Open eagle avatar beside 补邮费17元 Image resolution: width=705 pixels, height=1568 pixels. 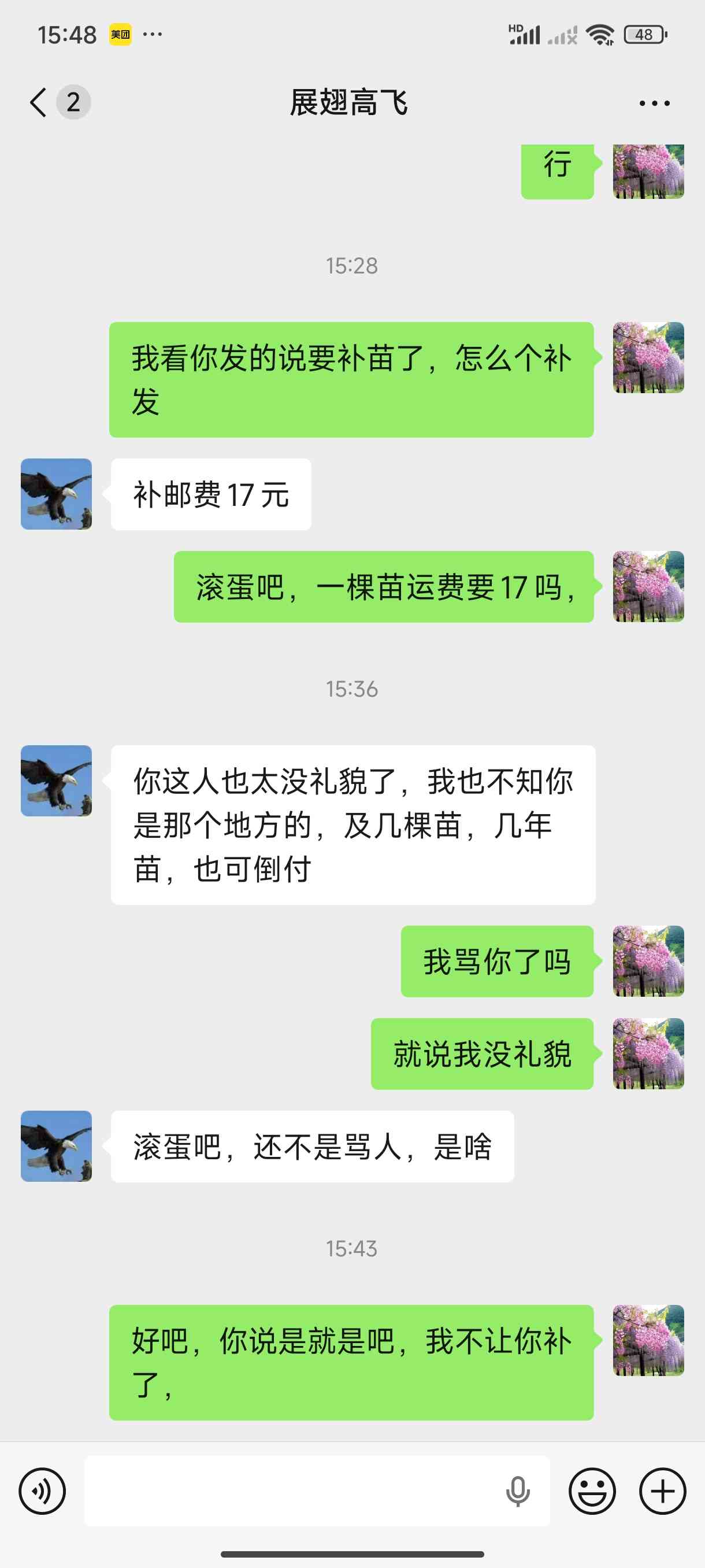[57, 494]
